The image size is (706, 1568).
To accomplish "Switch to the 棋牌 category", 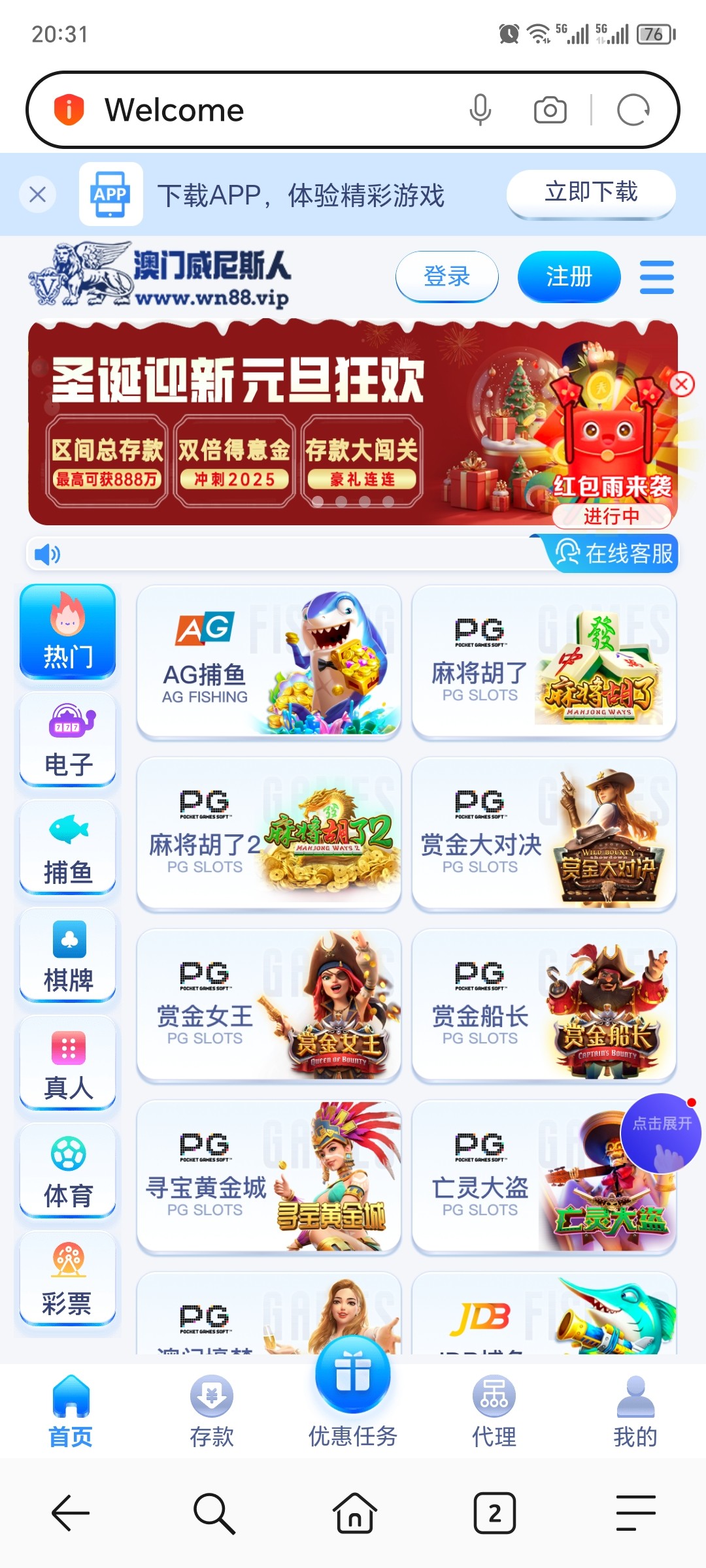I will tap(68, 955).
